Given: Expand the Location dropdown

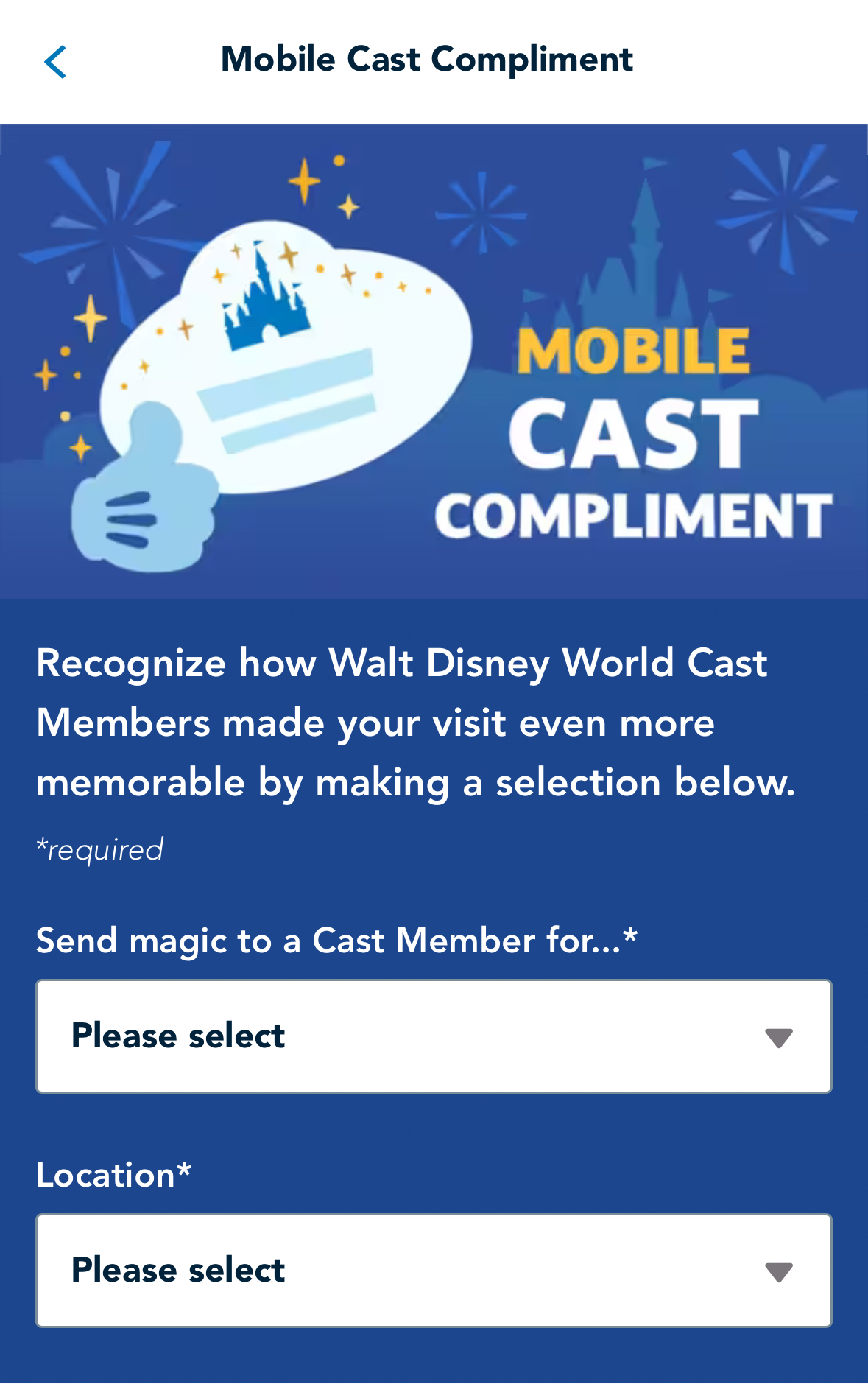Looking at the screenshot, I should (x=434, y=1270).
